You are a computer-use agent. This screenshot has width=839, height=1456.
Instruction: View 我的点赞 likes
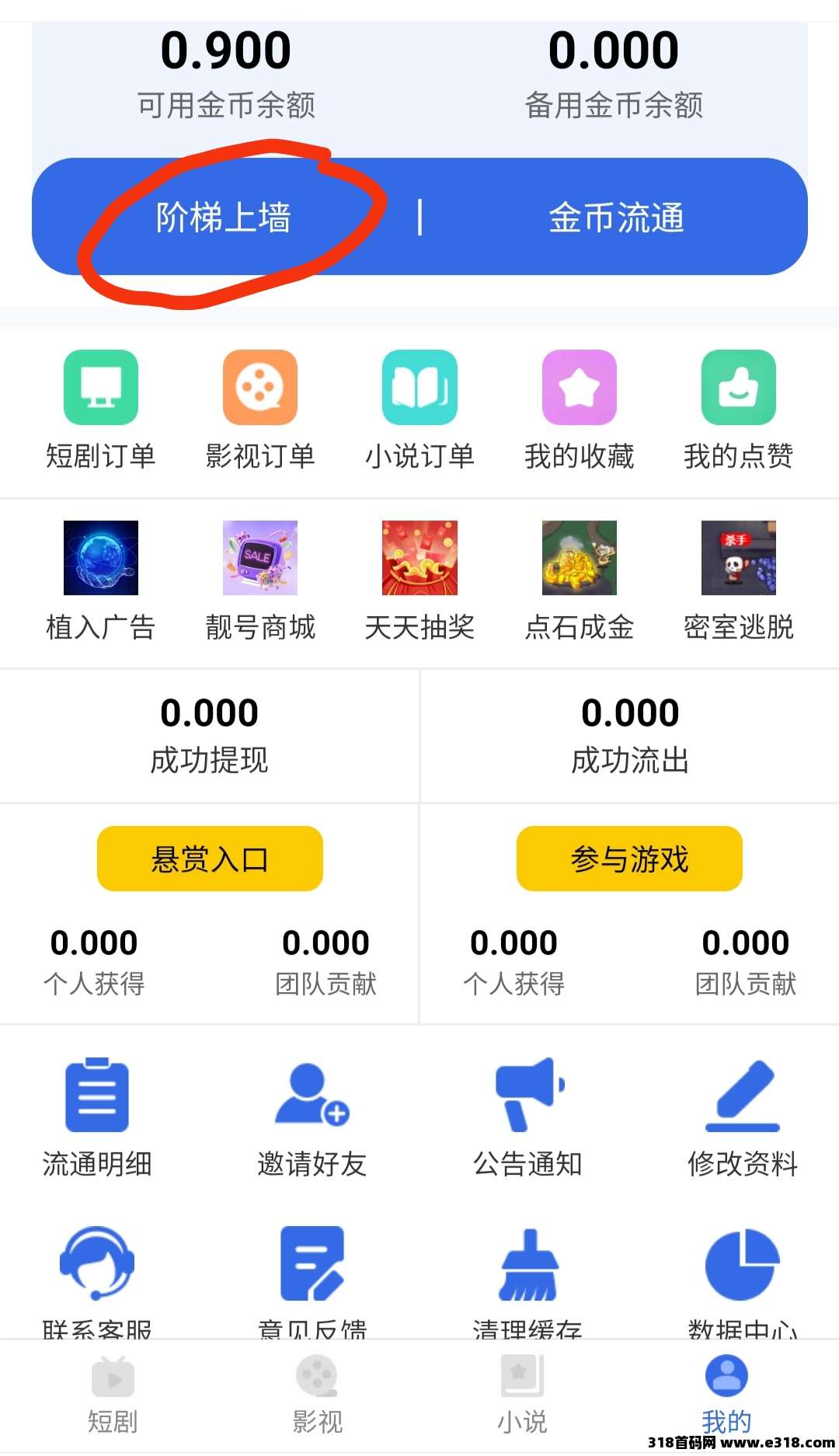[x=738, y=412]
